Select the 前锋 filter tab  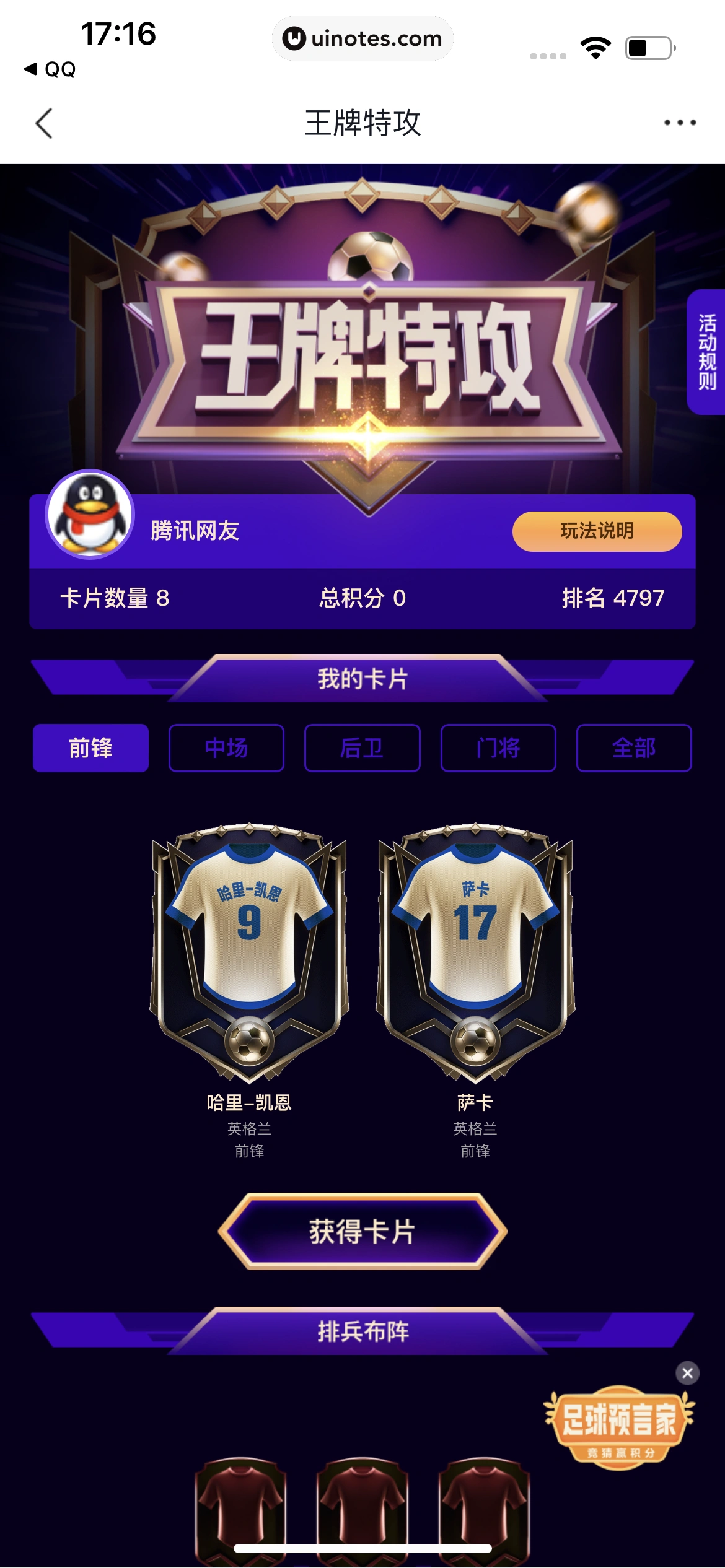(90, 748)
